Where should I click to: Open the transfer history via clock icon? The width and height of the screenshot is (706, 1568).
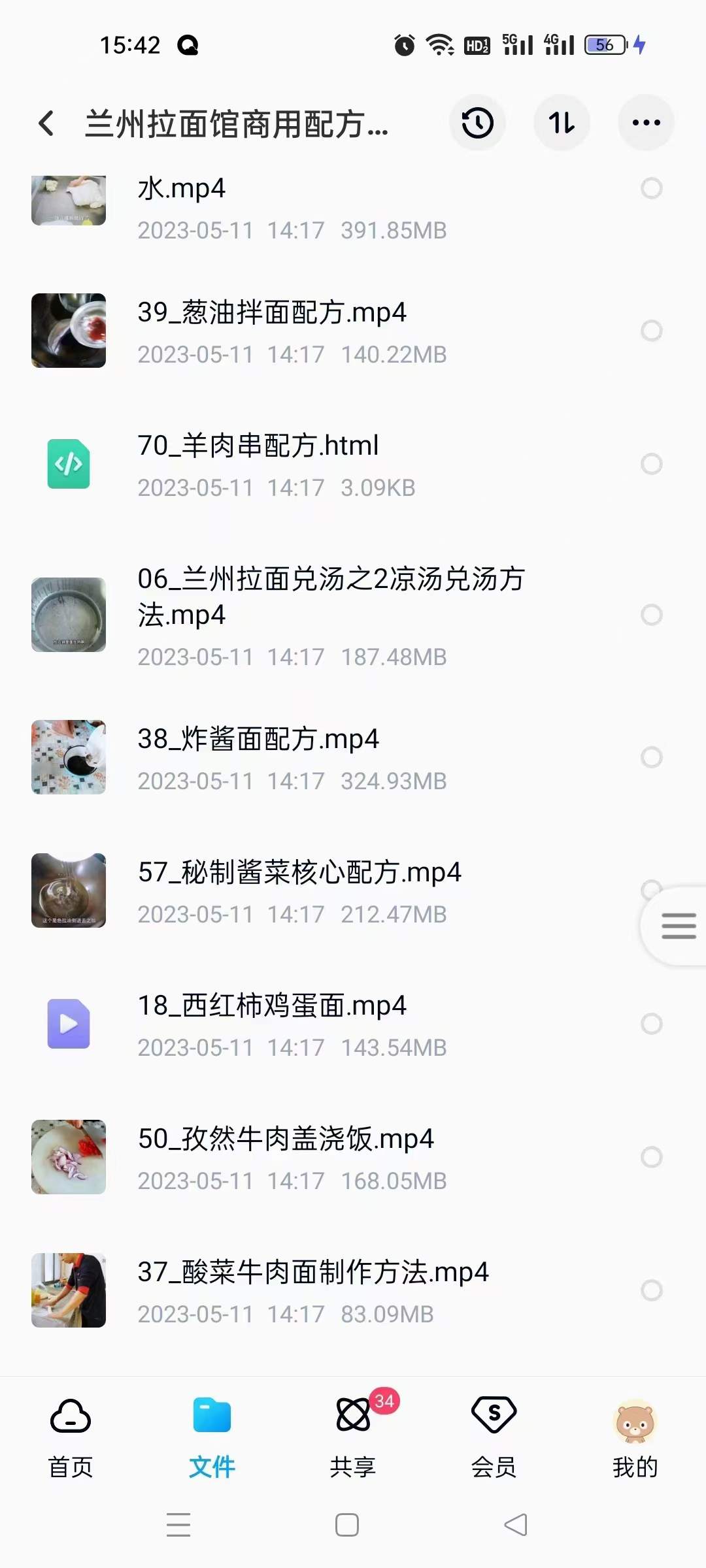[477, 123]
